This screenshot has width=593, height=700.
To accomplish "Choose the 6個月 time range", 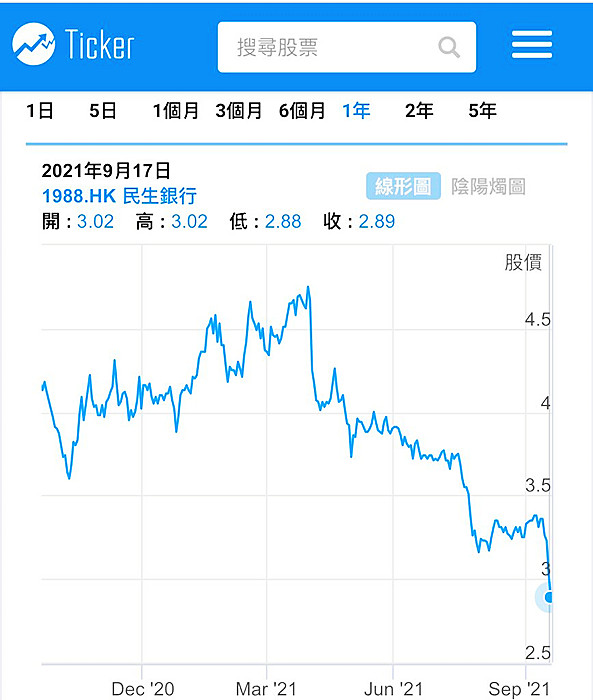I will (302, 111).
